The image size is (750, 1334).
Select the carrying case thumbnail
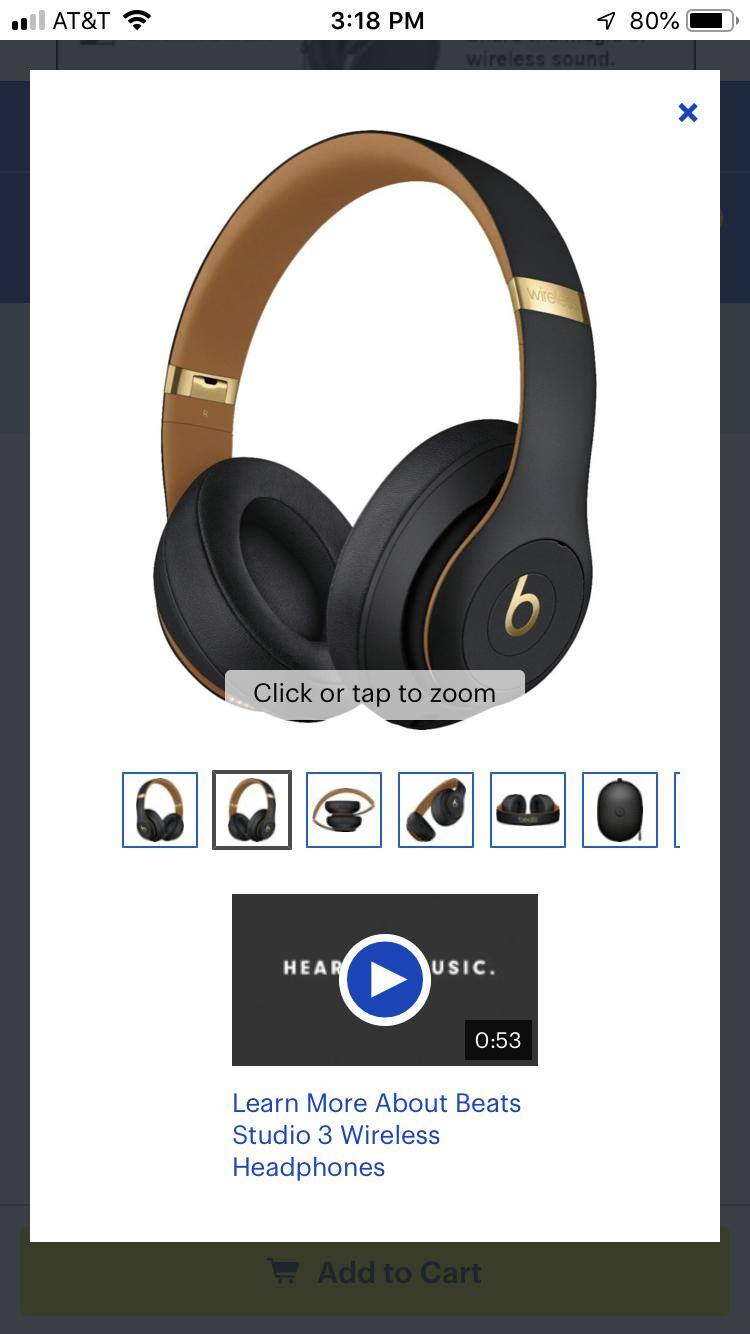point(620,810)
